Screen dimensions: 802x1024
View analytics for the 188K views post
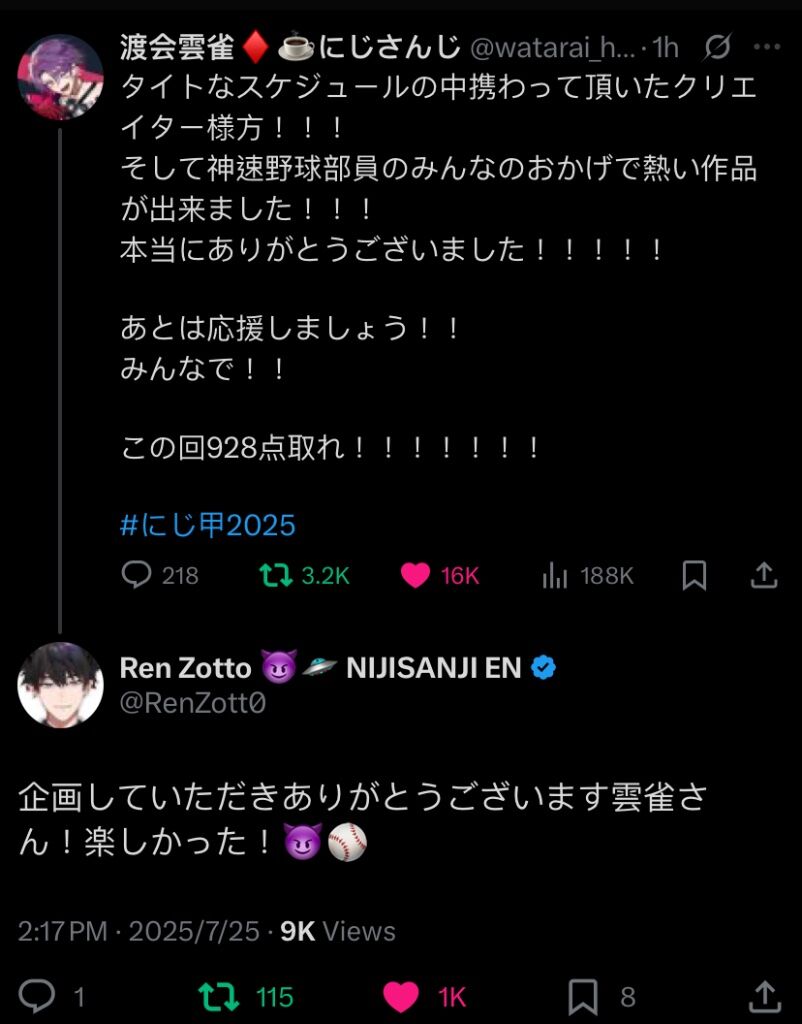tap(555, 575)
